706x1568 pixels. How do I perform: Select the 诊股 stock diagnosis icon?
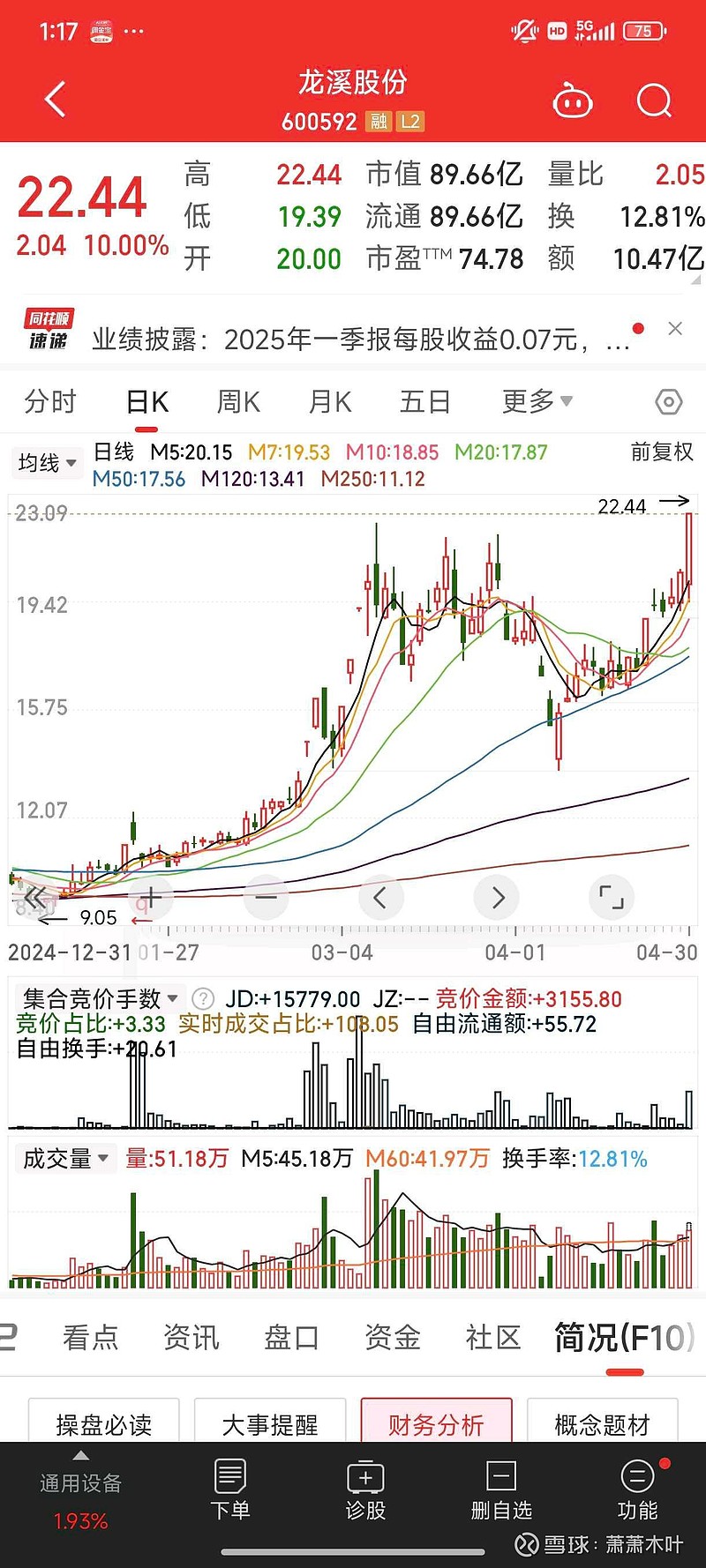(x=365, y=1490)
